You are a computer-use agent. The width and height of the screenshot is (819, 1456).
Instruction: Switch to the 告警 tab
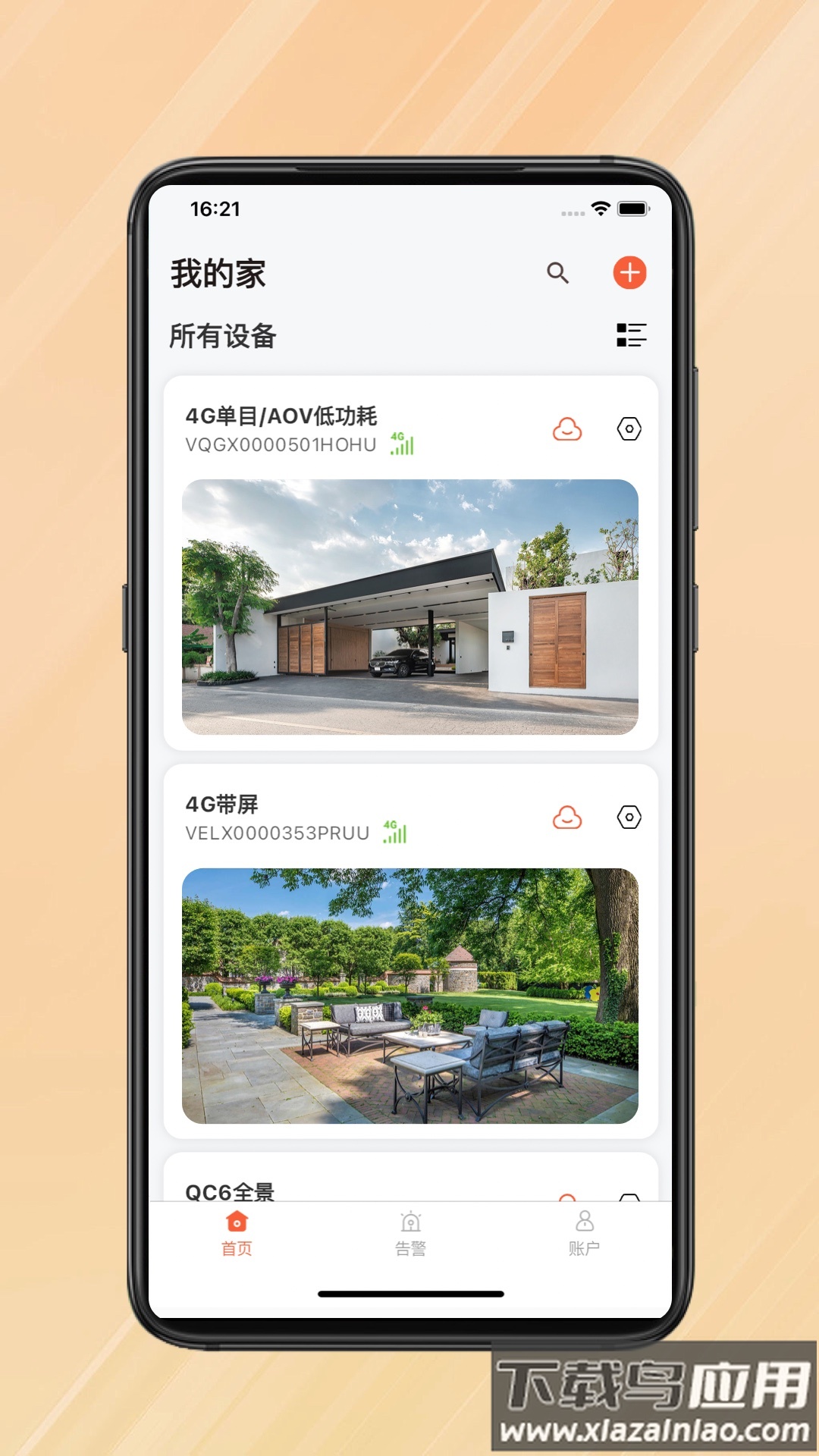(x=409, y=1232)
